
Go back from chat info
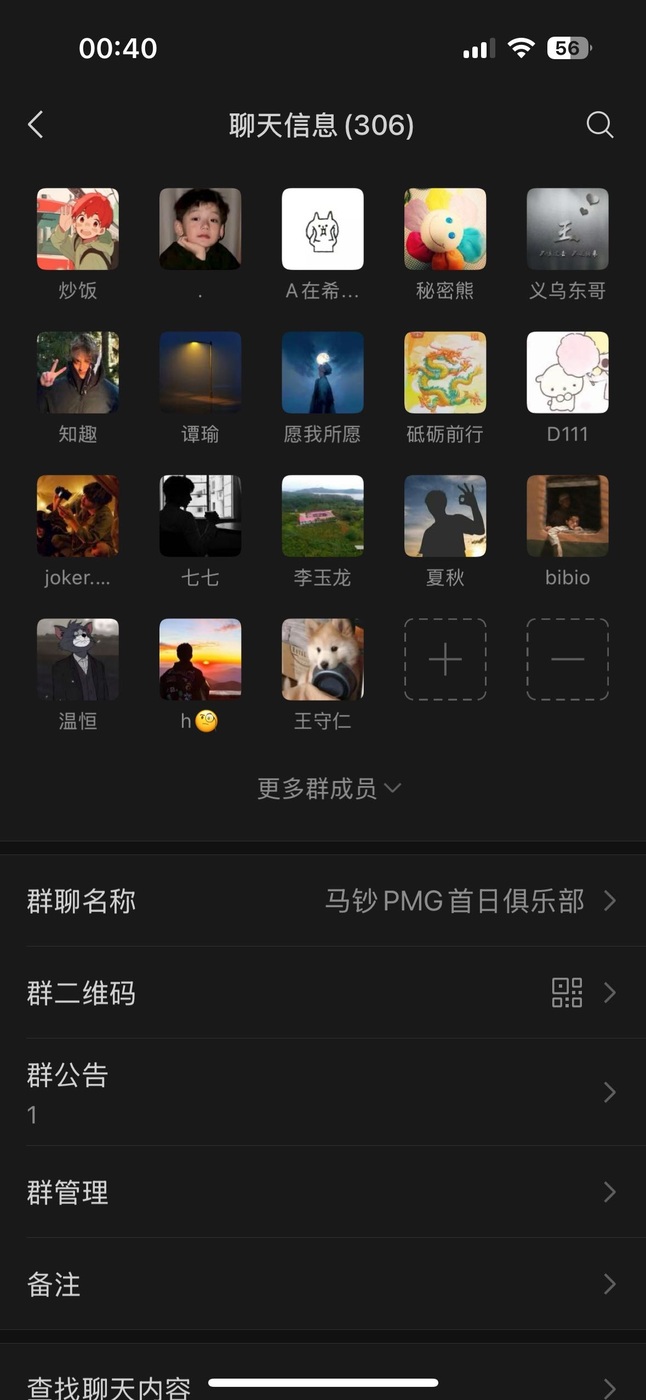coord(36,125)
